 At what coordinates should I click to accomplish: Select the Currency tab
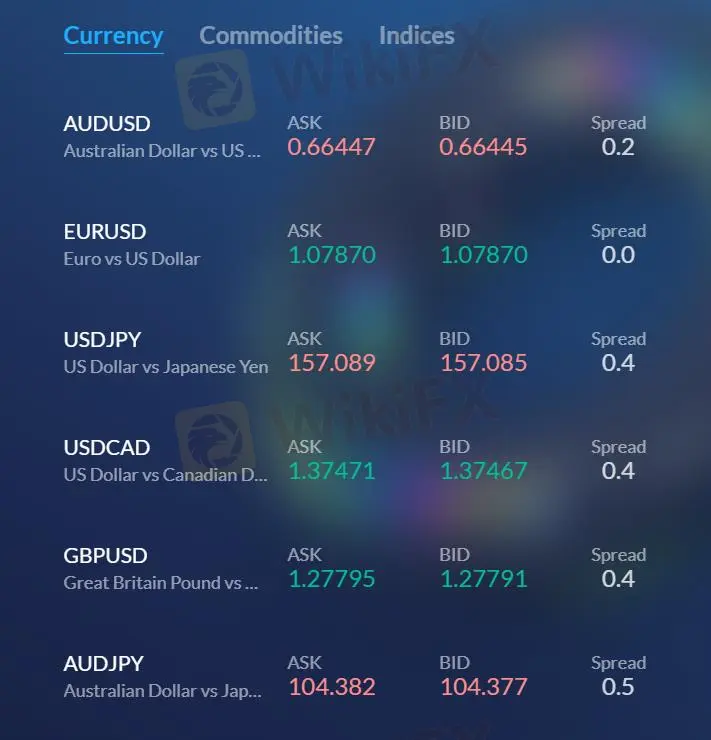[x=113, y=36]
